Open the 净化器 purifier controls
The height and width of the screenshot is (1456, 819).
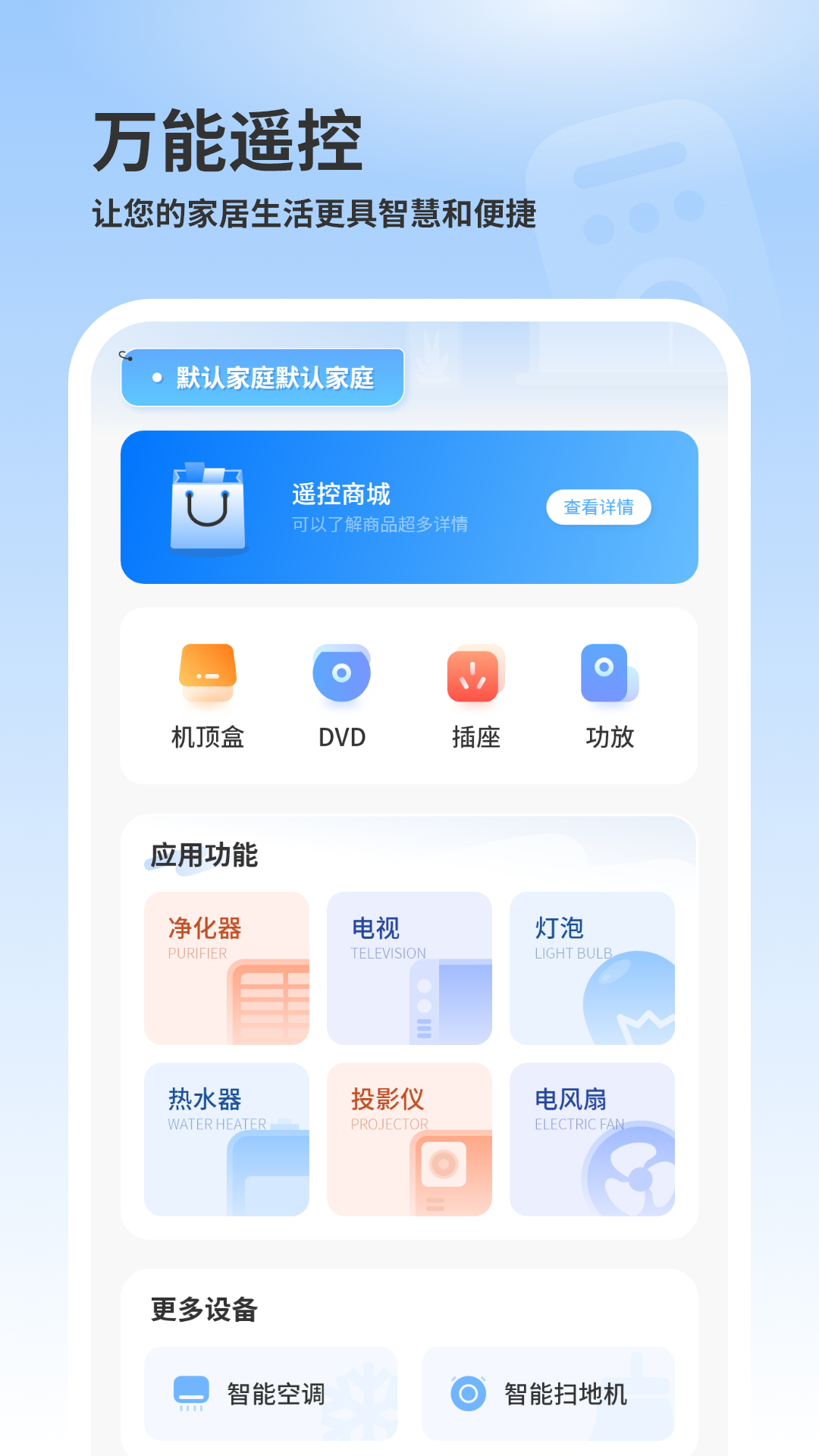pos(226,968)
